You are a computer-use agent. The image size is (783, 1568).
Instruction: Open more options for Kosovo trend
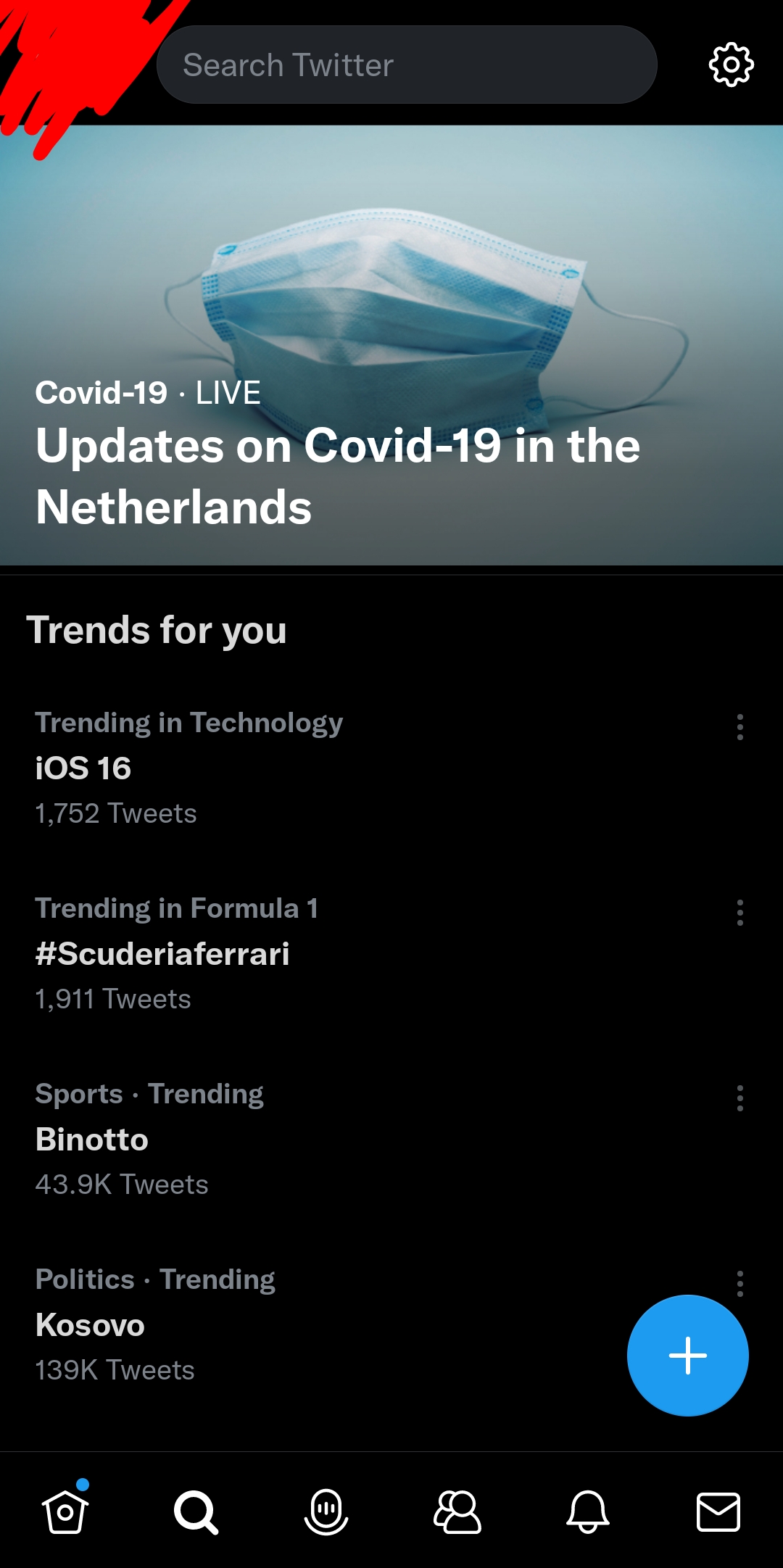click(739, 1282)
